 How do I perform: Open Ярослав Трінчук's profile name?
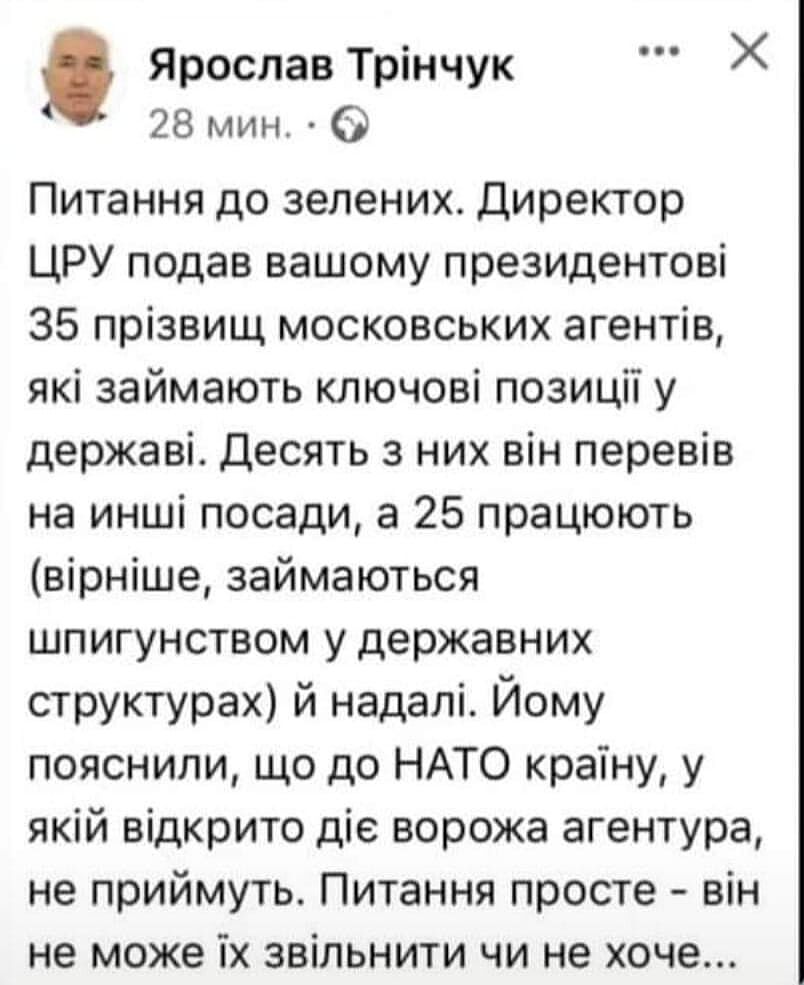[331, 68]
